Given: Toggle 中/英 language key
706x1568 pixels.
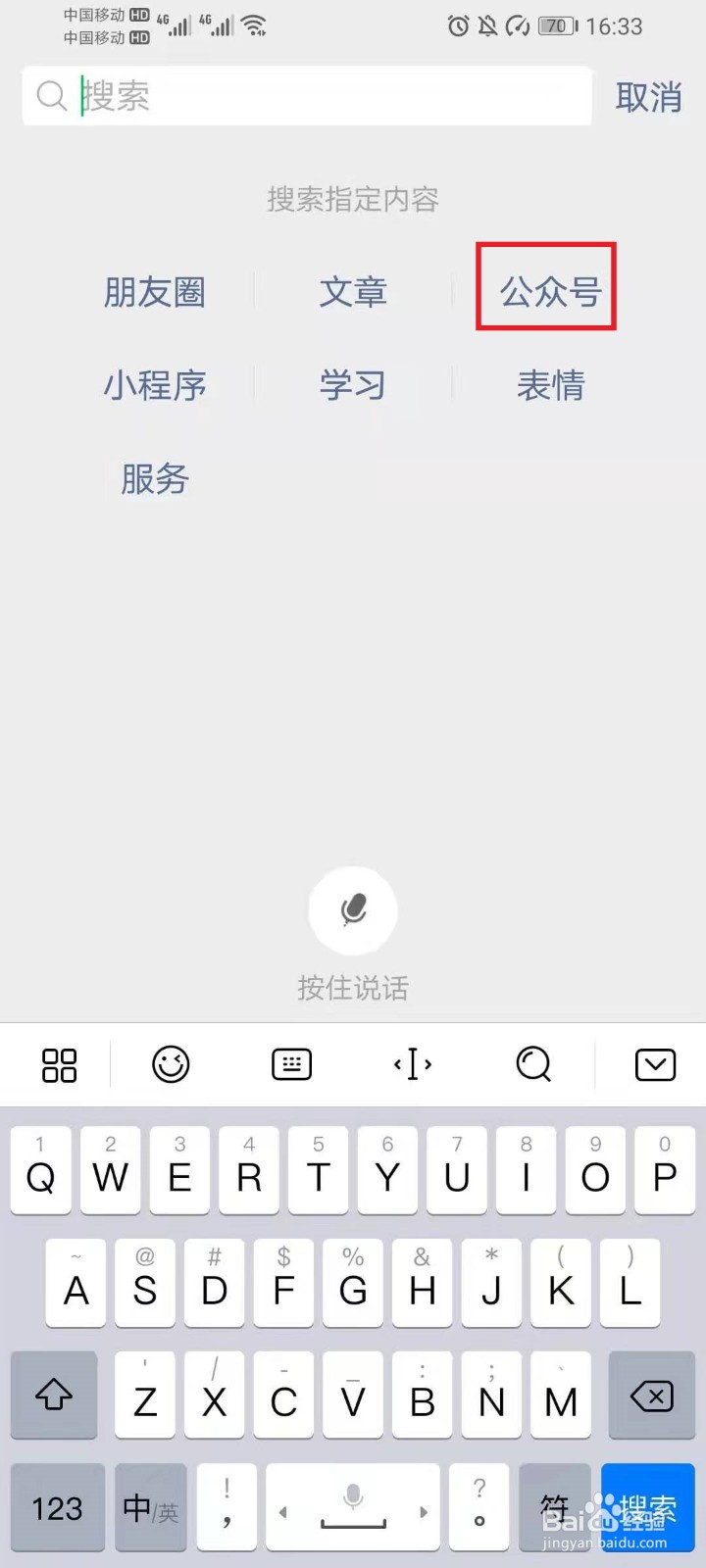Looking at the screenshot, I should [150, 1508].
